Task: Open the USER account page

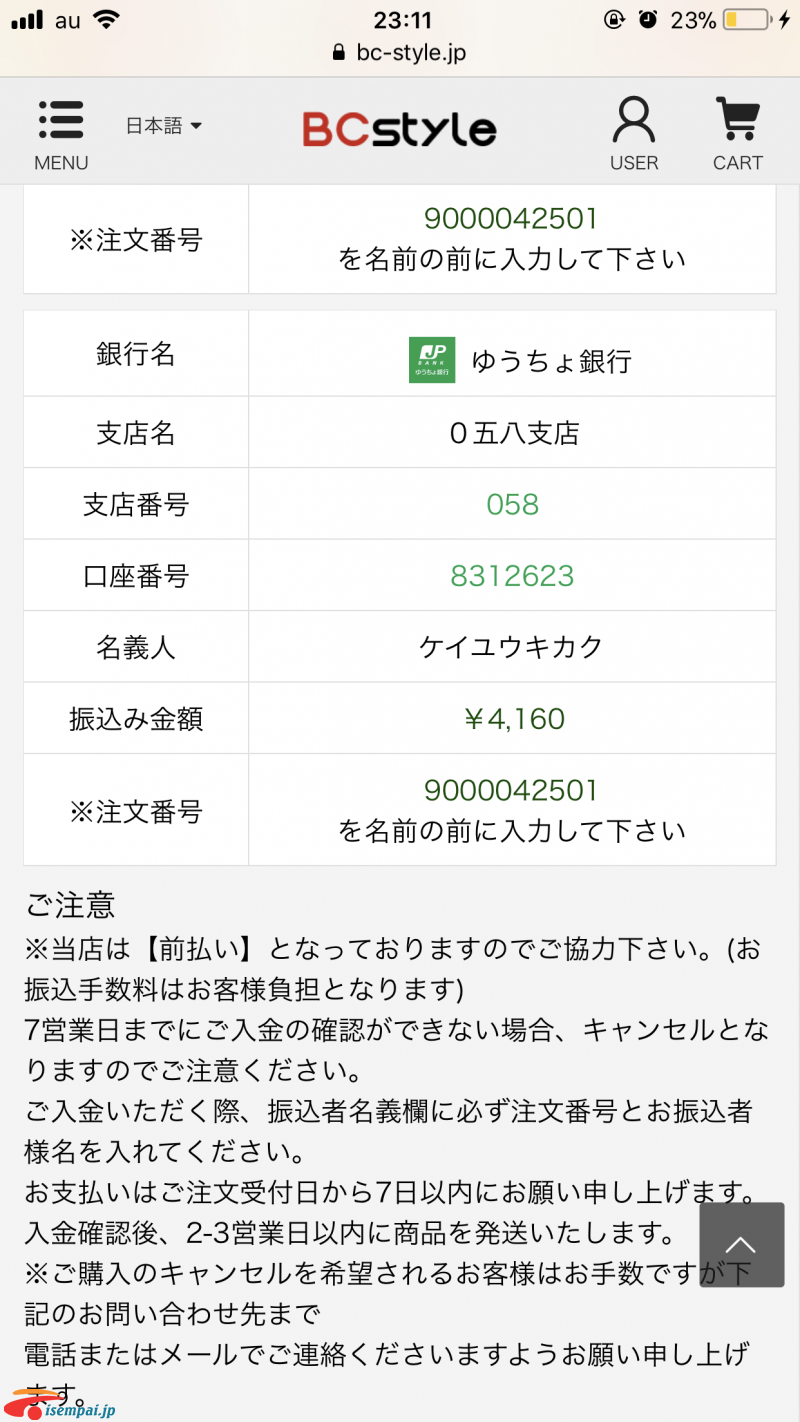Action: [634, 135]
